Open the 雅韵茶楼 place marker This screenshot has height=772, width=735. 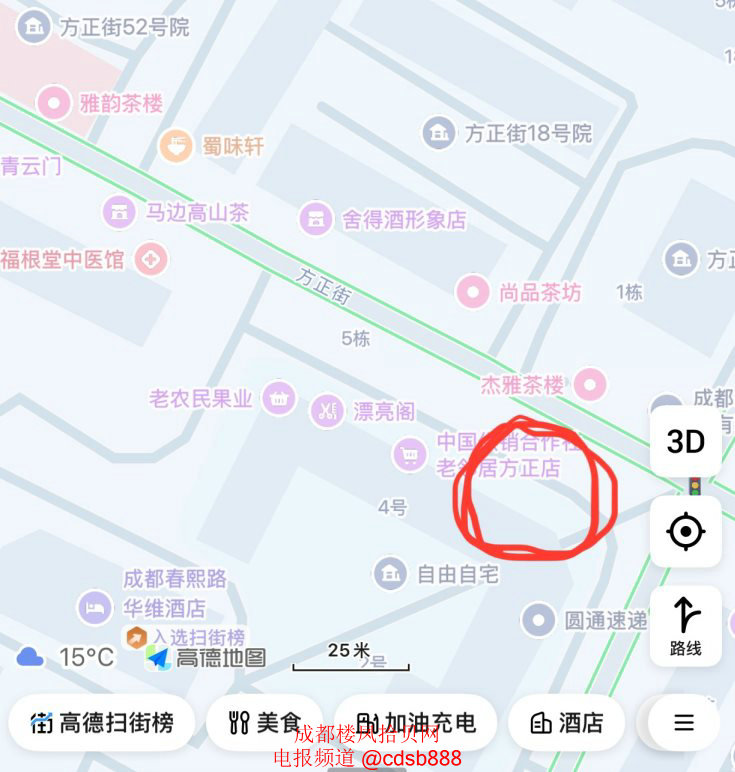pos(53,102)
